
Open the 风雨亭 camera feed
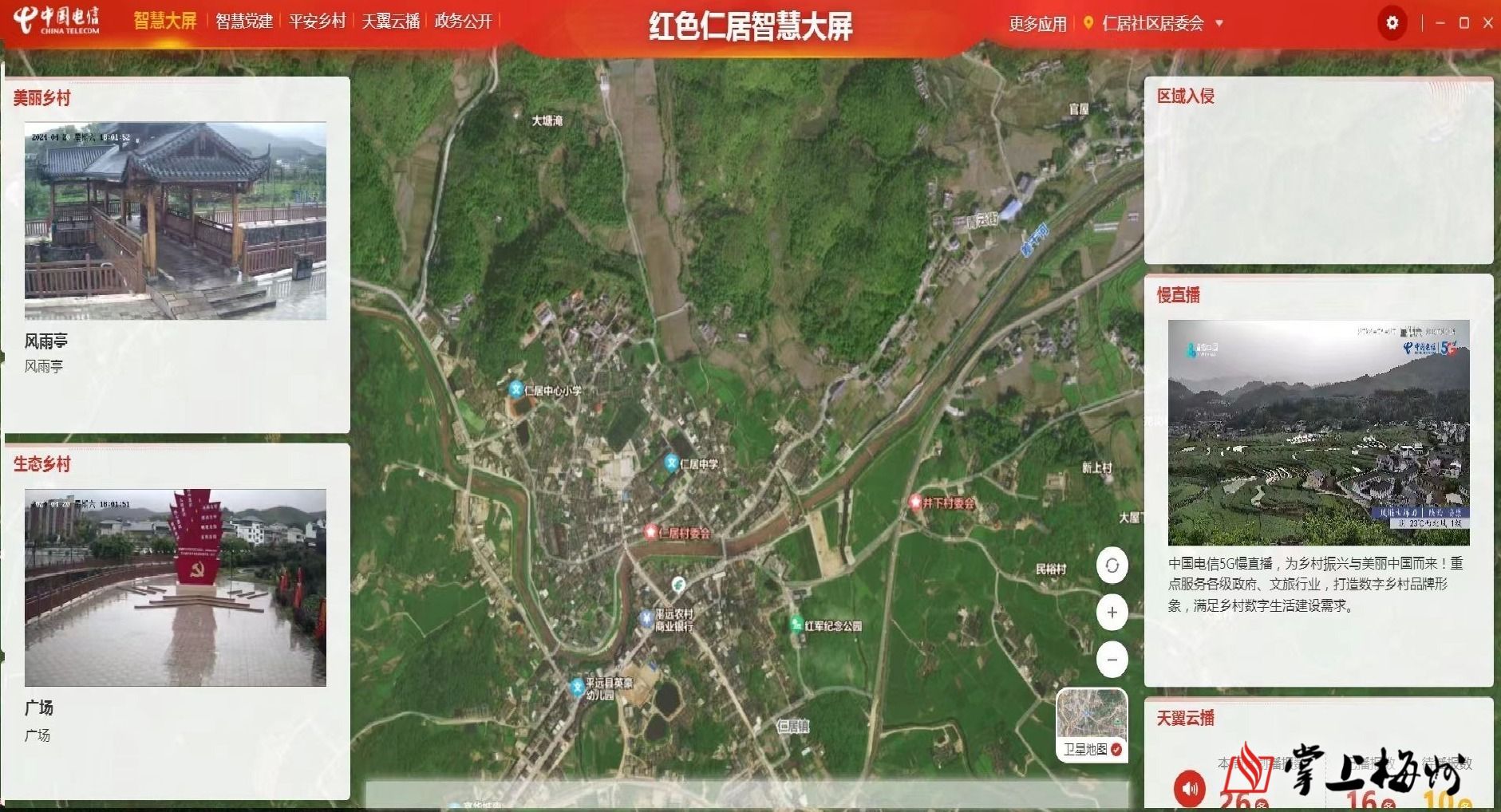[176, 221]
